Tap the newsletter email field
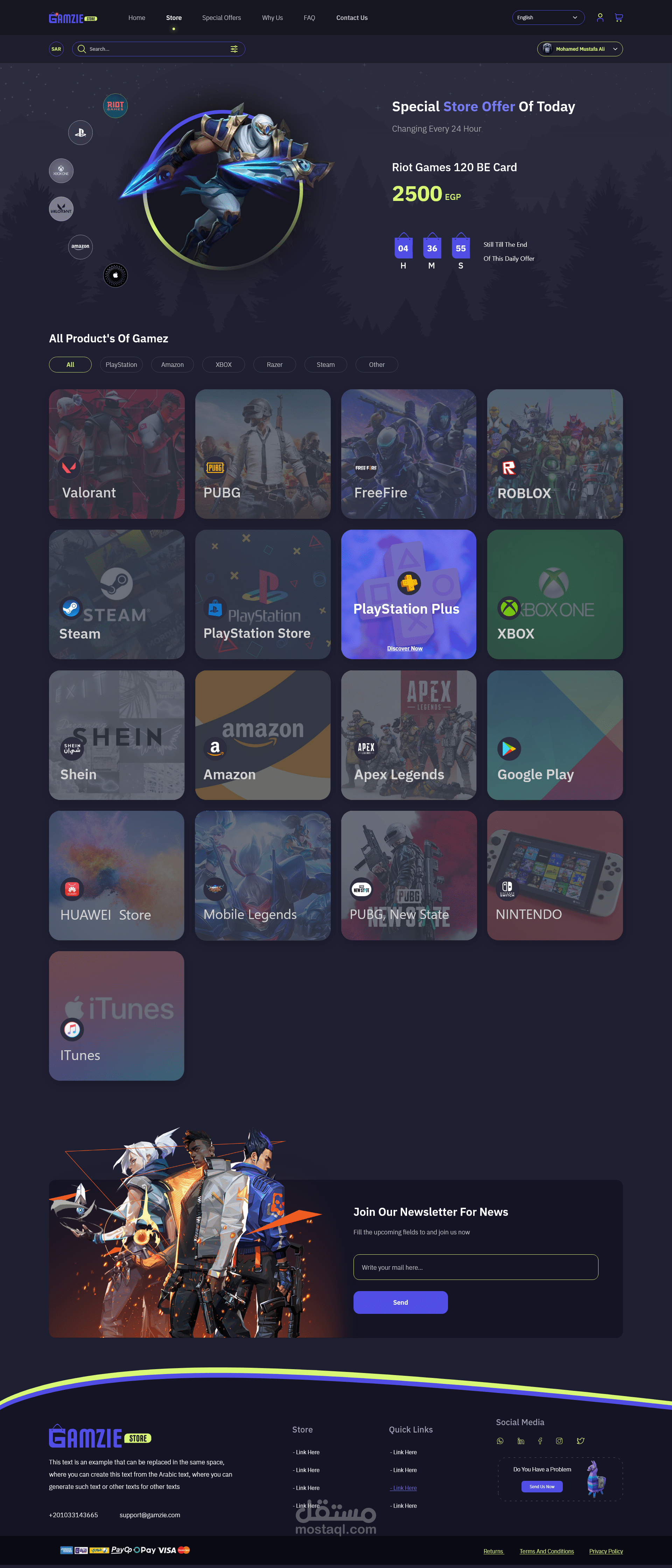The width and height of the screenshot is (672, 1568). coord(476,1267)
